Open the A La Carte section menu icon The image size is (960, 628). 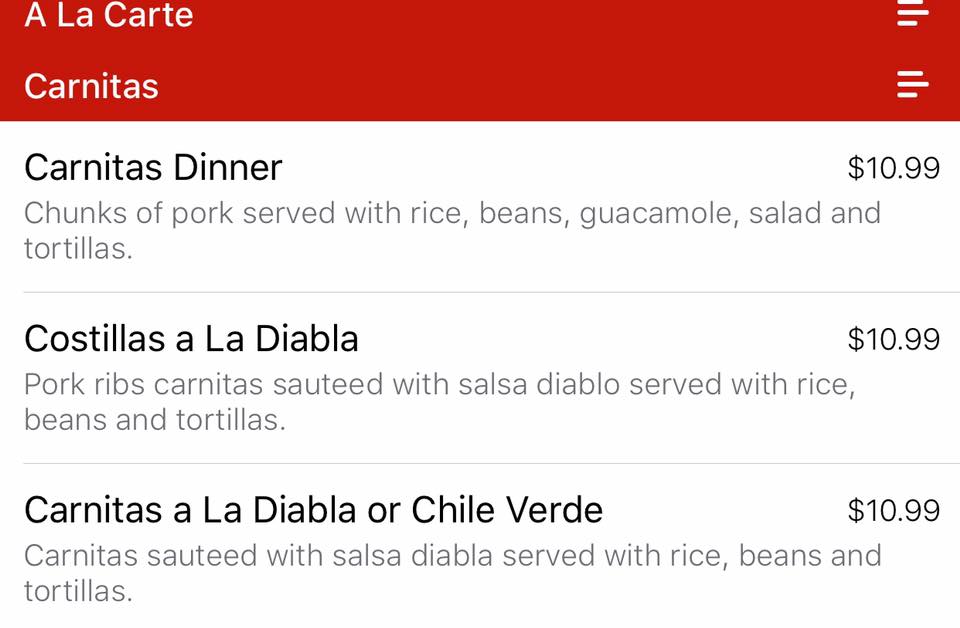click(912, 14)
